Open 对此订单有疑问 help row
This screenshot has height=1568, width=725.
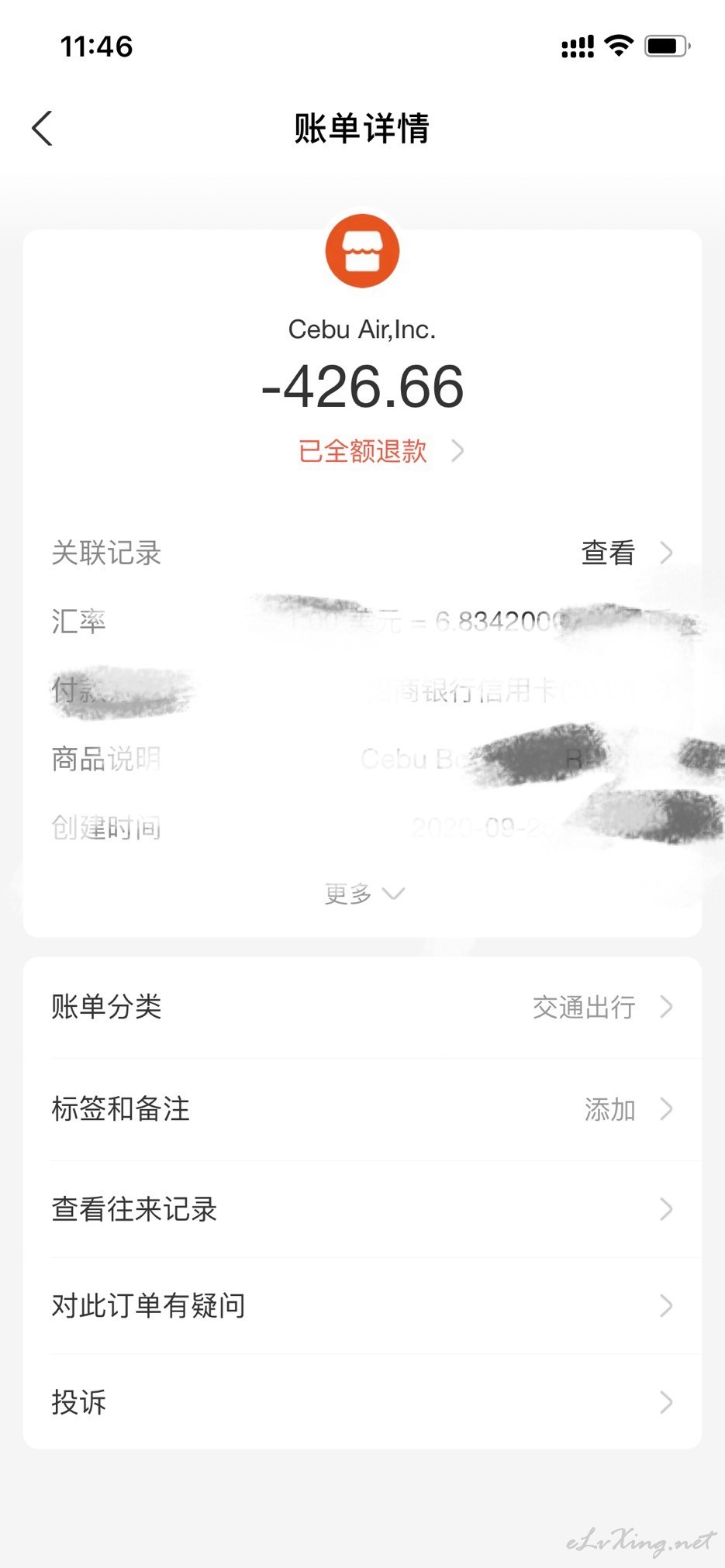[x=362, y=1305]
